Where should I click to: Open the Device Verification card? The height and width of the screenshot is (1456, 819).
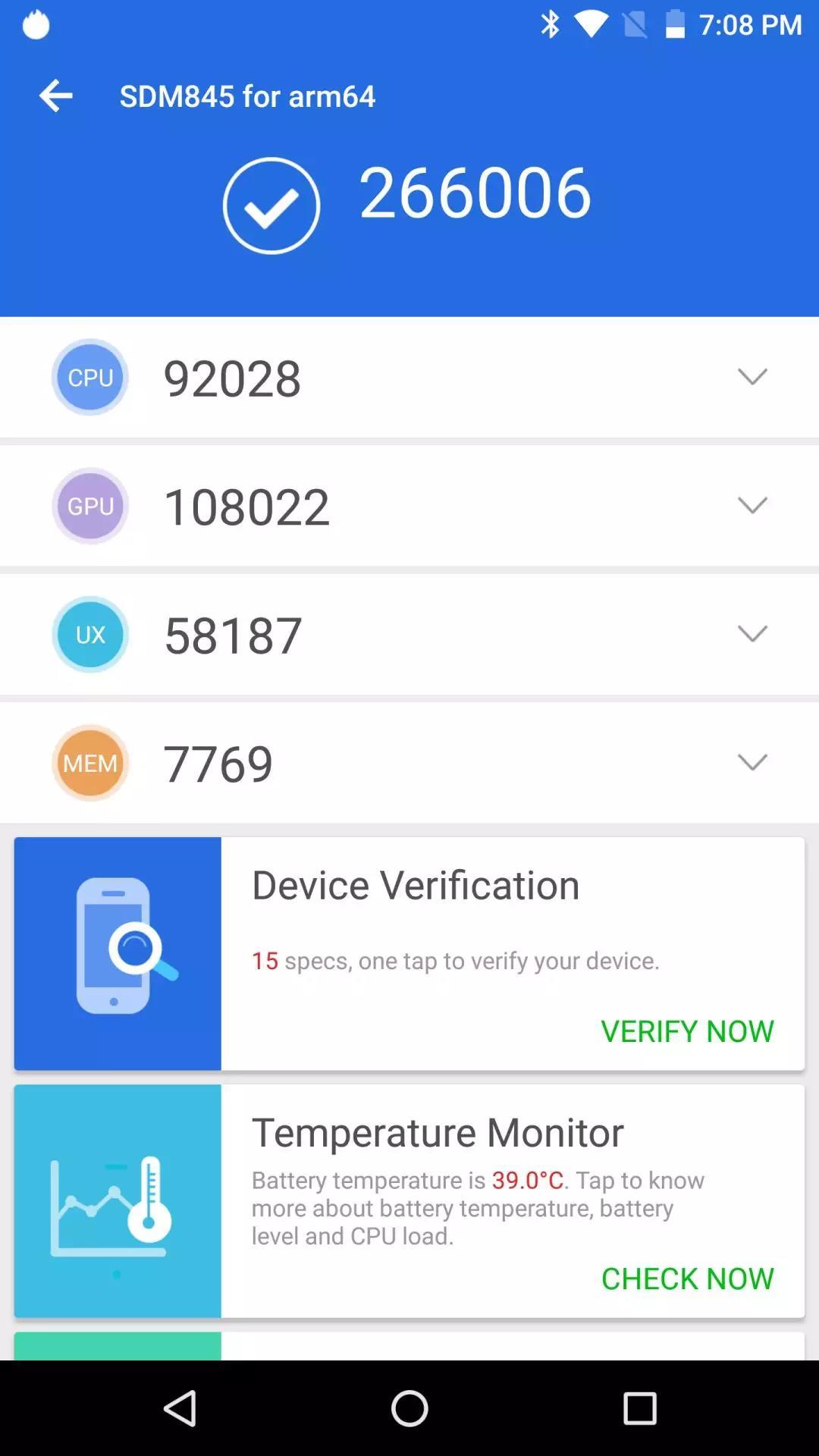[416, 885]
